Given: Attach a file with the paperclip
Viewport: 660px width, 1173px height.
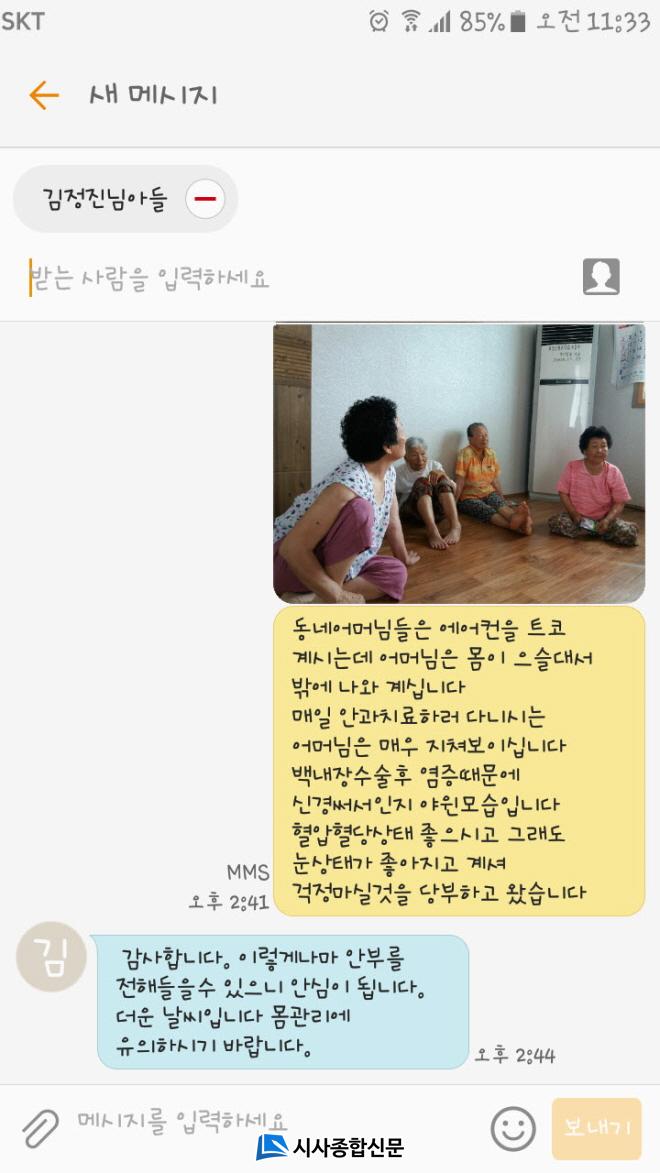Looking at the screenshot, I should point(41,1128).
